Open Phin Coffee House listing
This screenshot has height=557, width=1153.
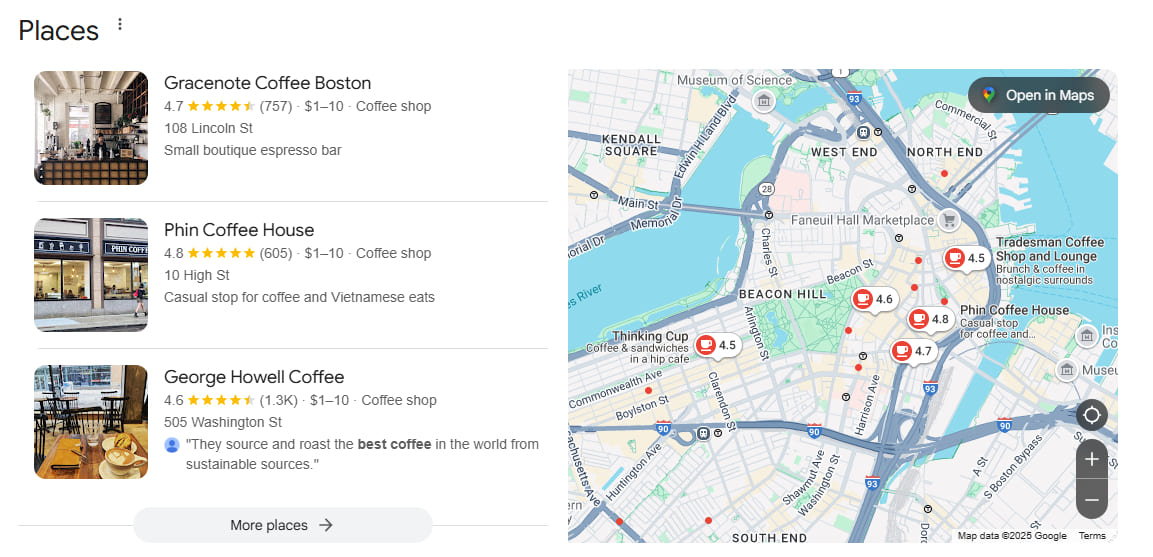click(x=239, y=230)
